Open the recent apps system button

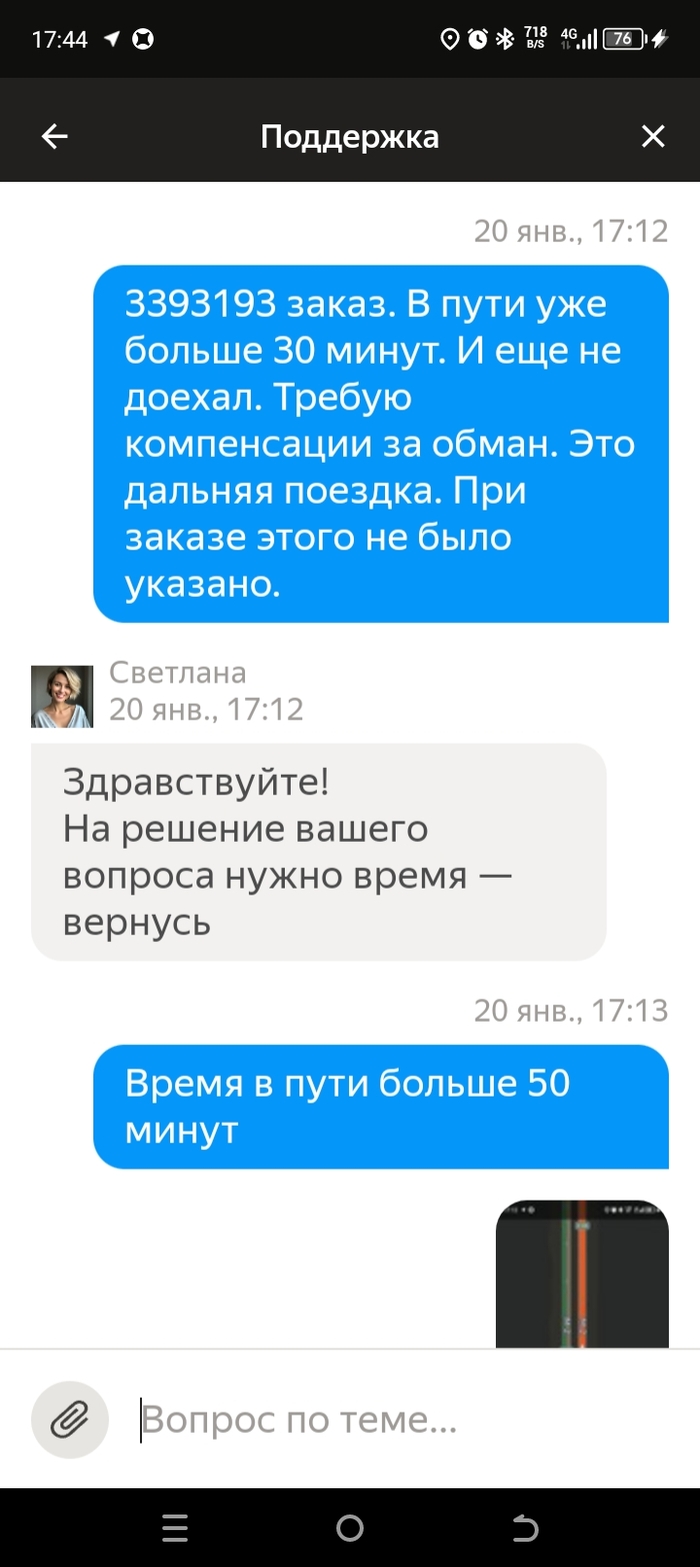(175, 1527)
